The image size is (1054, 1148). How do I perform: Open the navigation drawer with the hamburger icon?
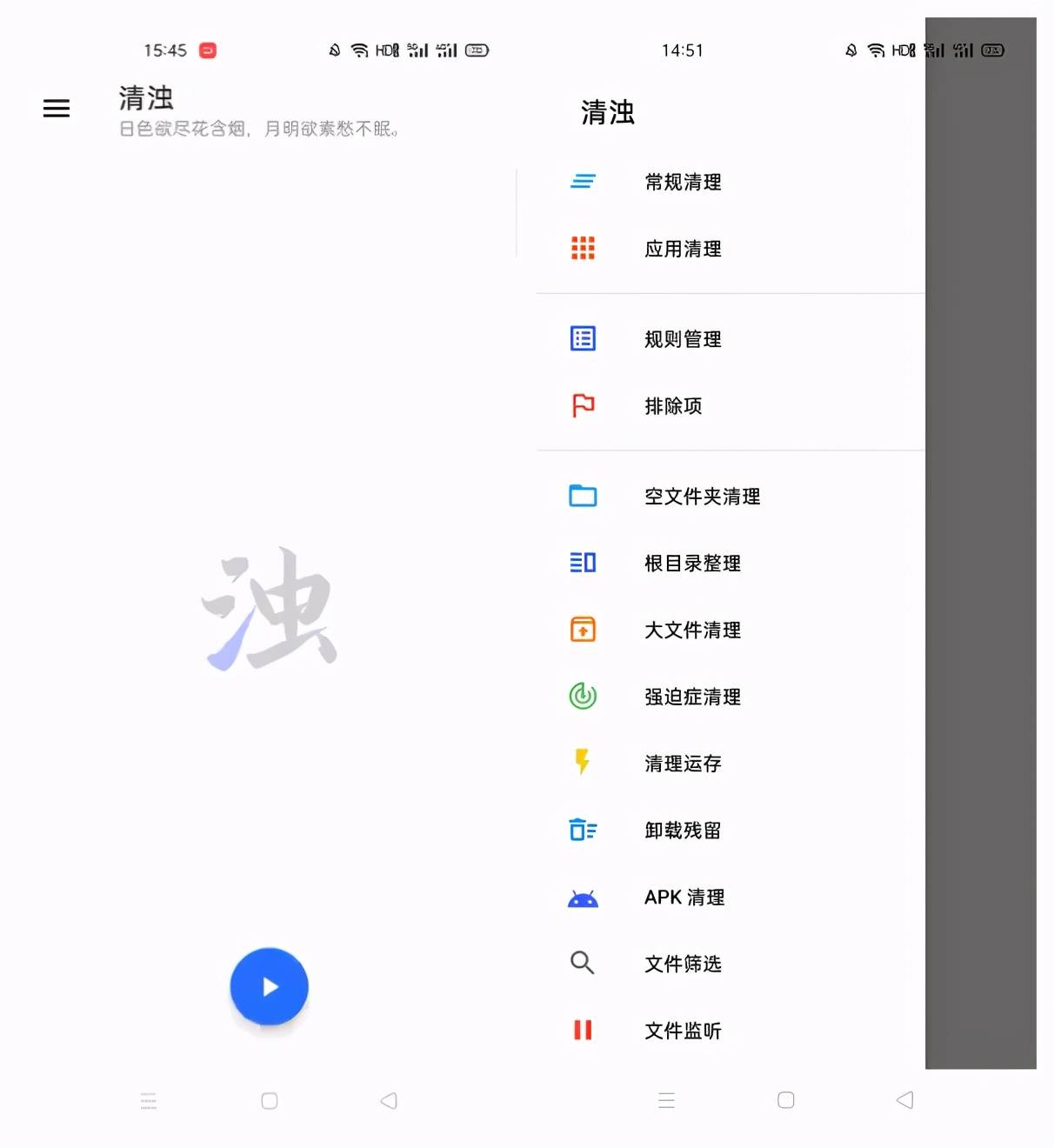(x=56, y=107)
